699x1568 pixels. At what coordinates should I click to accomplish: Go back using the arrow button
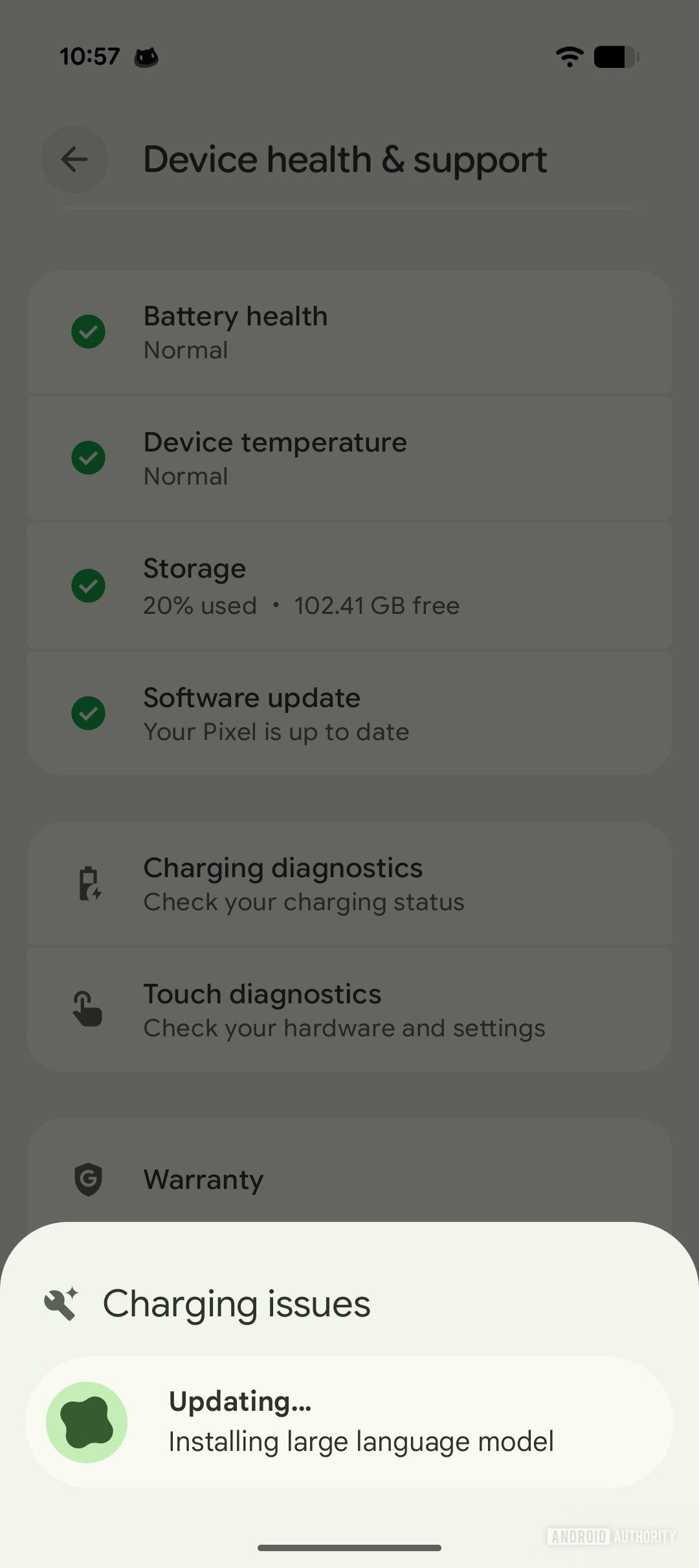pos(74,159)
